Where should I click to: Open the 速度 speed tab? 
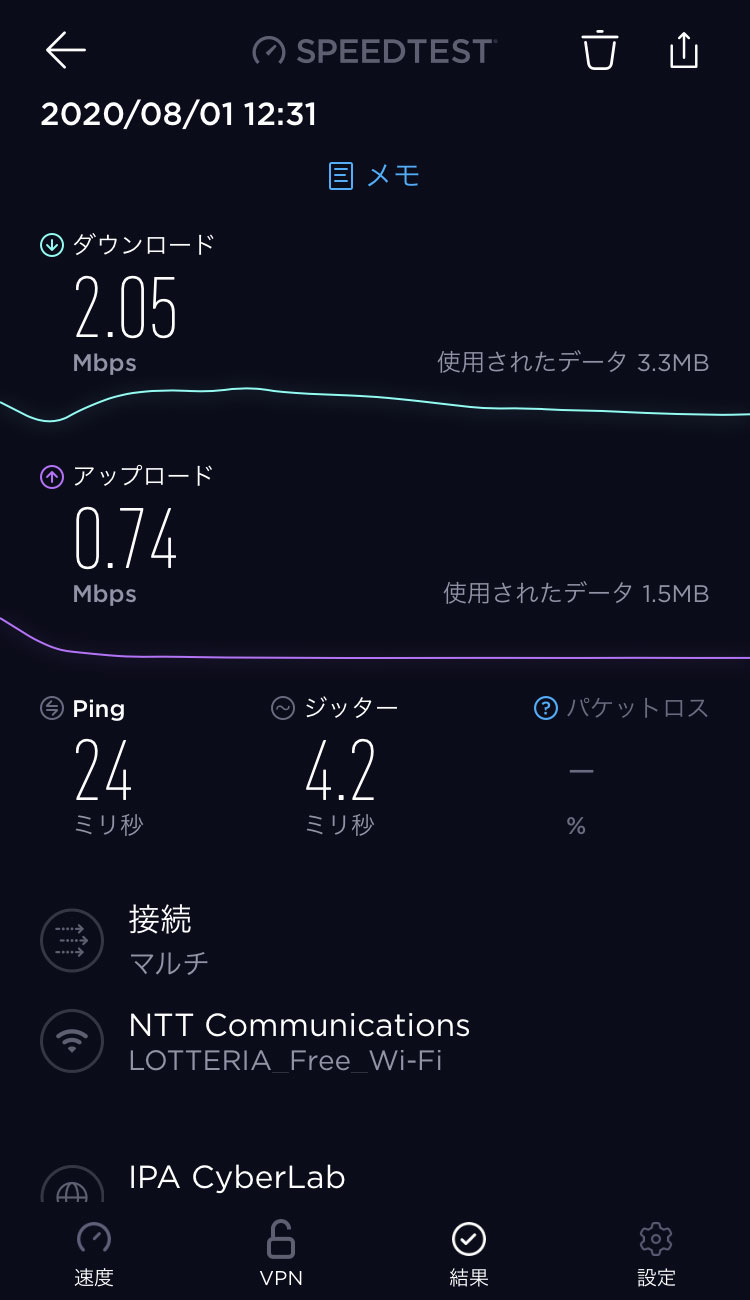coord(93,1252)
